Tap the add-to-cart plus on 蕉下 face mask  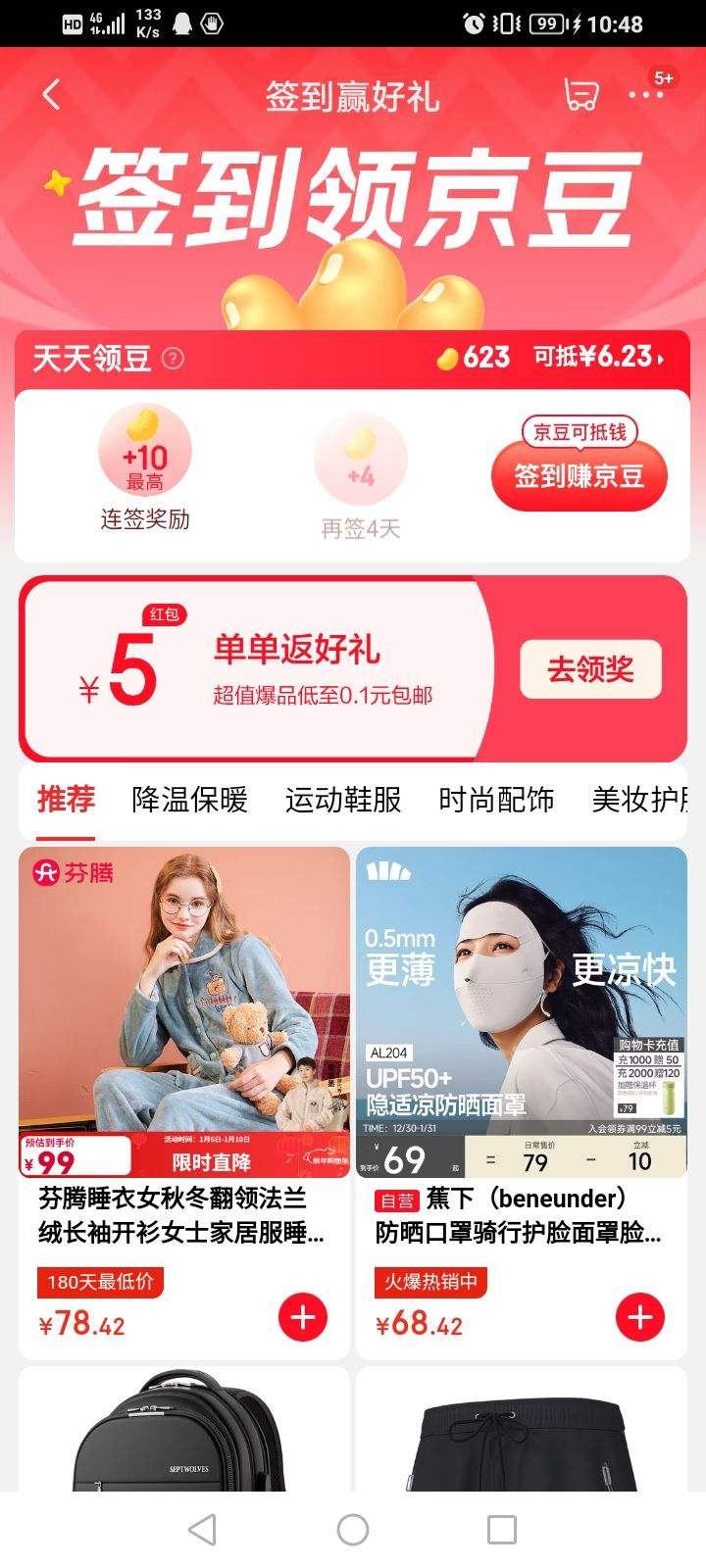click(x=640, y=1318)
